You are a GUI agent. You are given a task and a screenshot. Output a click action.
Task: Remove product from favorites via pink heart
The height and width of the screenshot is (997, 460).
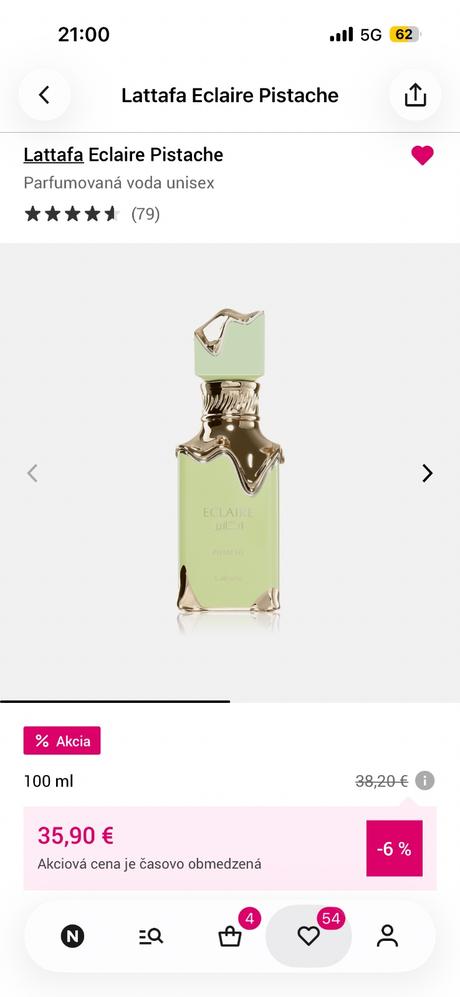(x=422, y=155)
